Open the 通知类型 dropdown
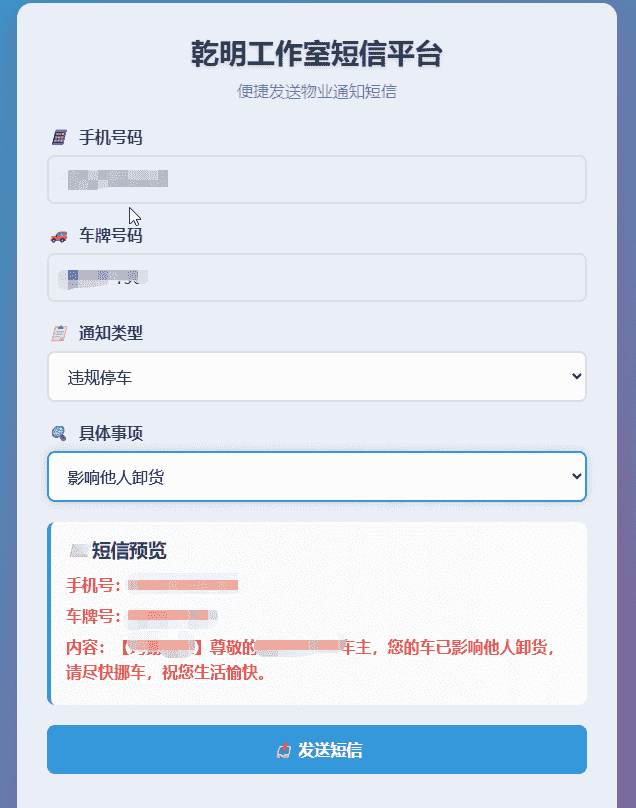The image size is (636, 808). [x=316, y=377]
